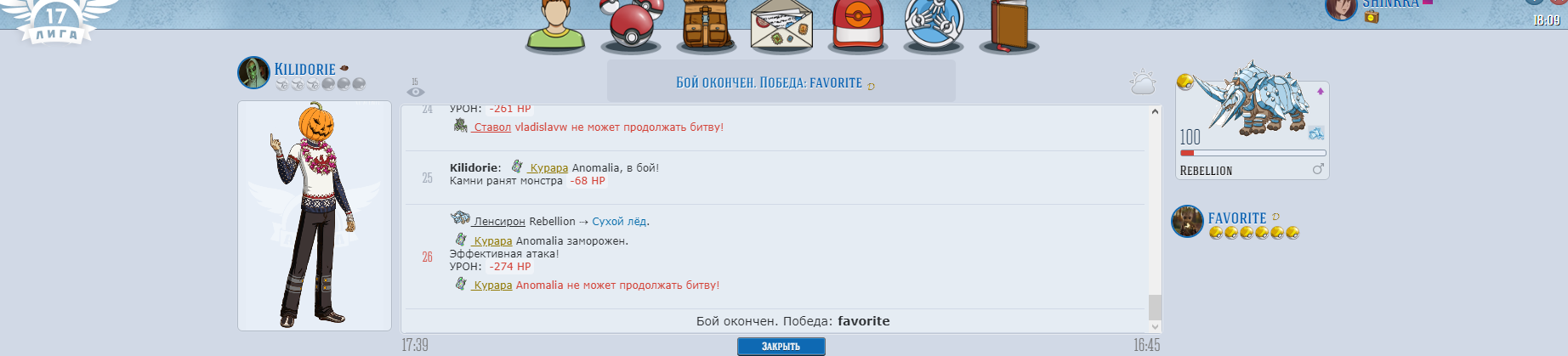1568x356 pixels.
Task: Open the Shinrra user avatar in the top corner
Action: coord(1341,8)
